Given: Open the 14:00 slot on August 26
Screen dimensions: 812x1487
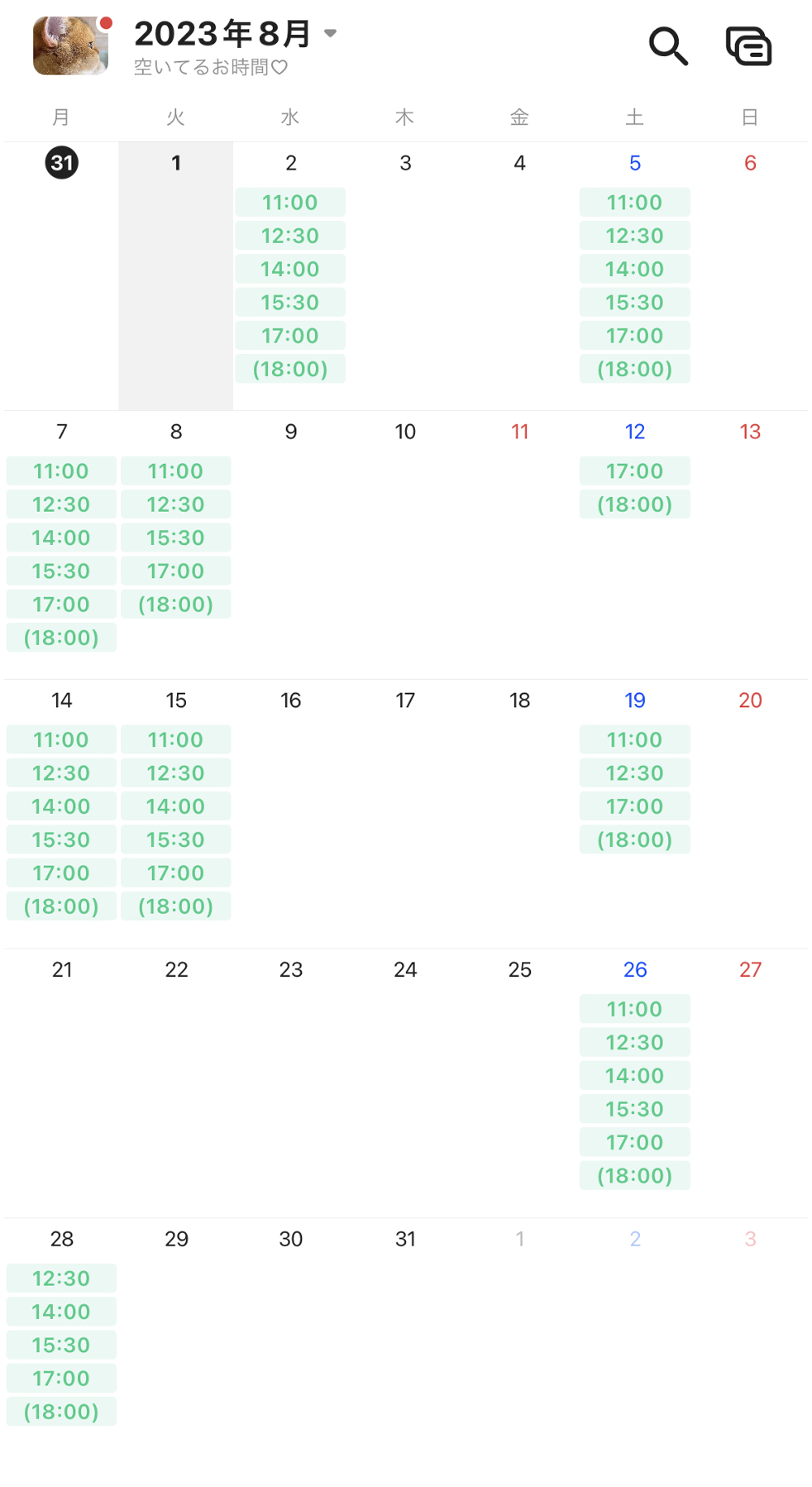Looking at the screenshot, I should [635, 1075].
